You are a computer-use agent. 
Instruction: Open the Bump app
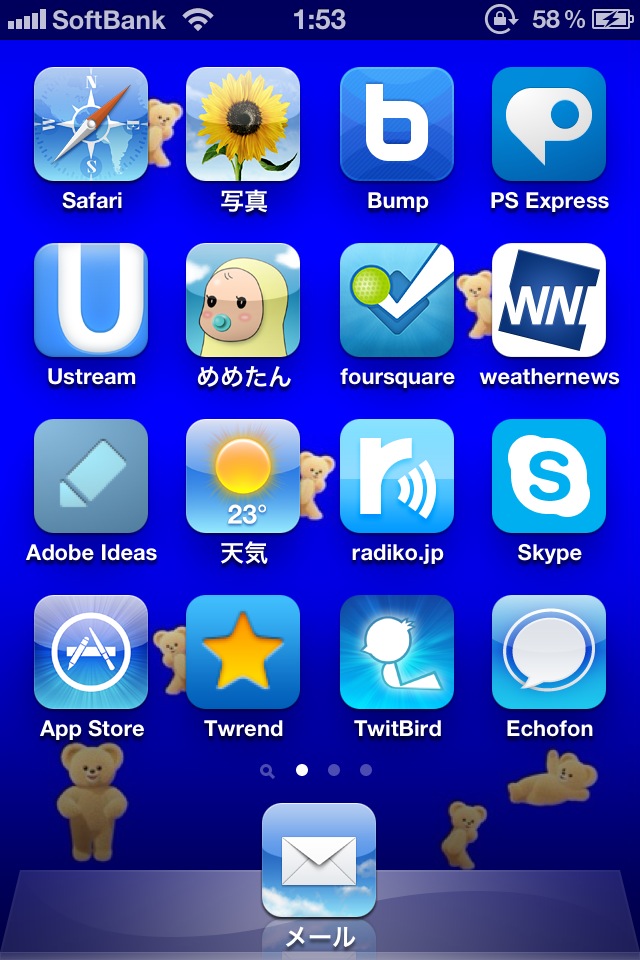[397, 124]
